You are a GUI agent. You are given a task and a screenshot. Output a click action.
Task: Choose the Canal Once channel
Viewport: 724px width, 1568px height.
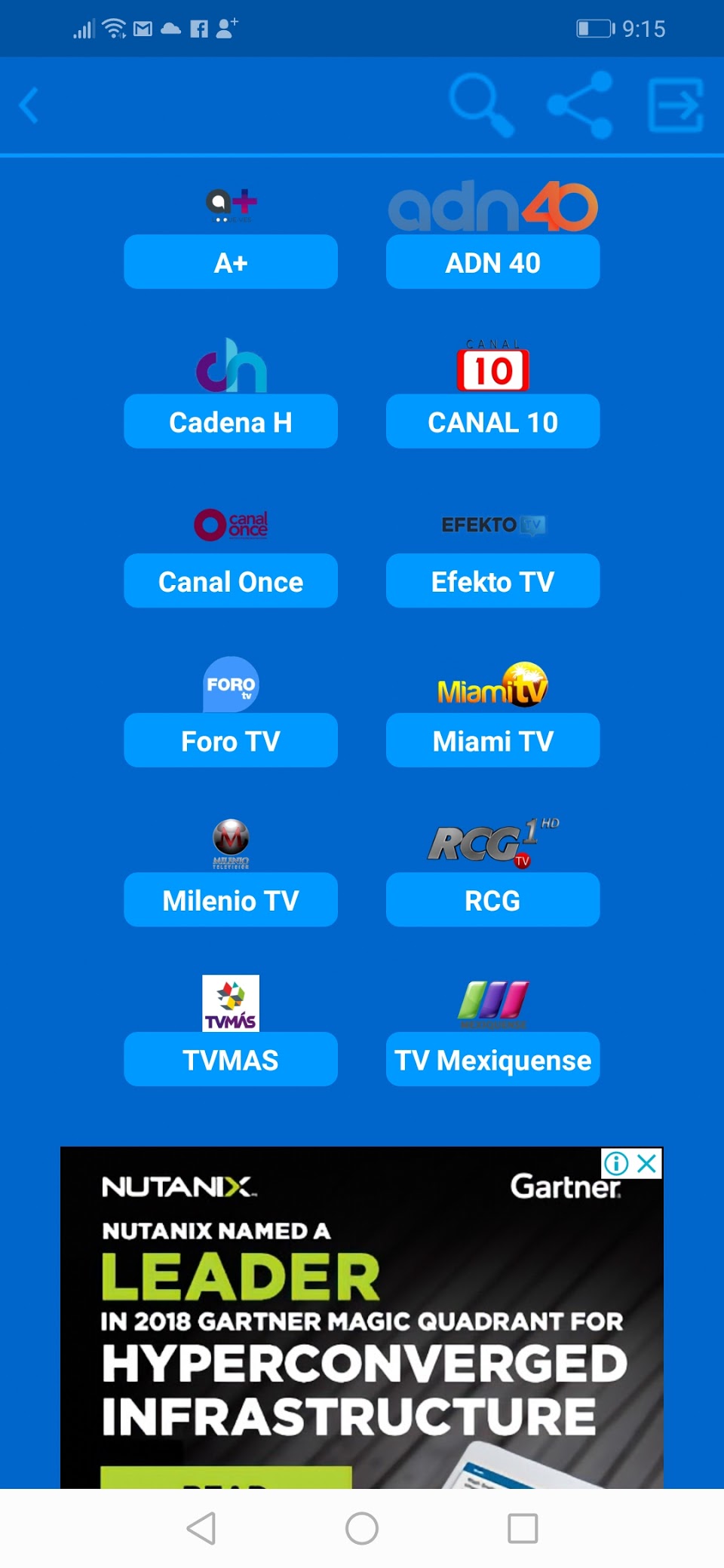231,580
